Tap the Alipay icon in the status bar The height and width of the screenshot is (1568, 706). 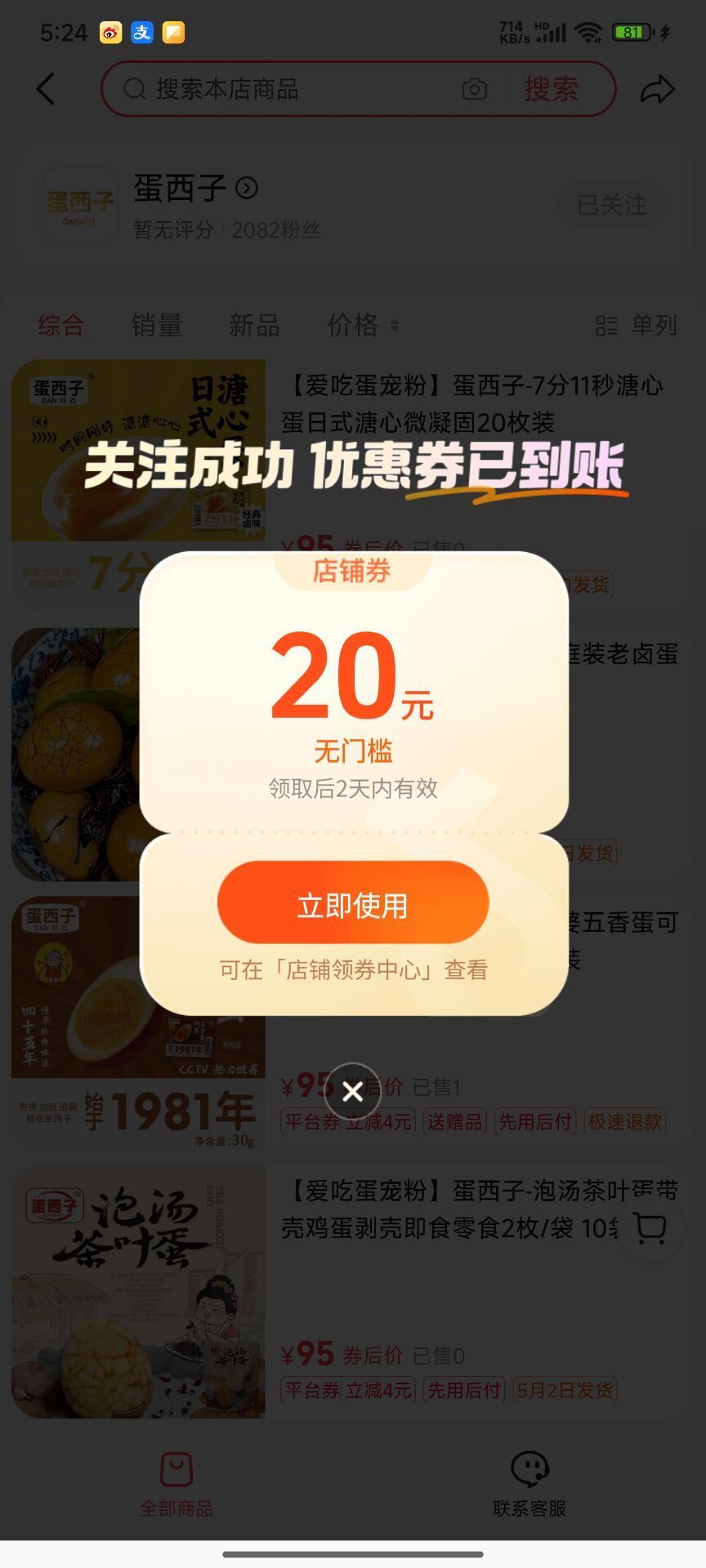pyautogui.click(x=141, y=32)
